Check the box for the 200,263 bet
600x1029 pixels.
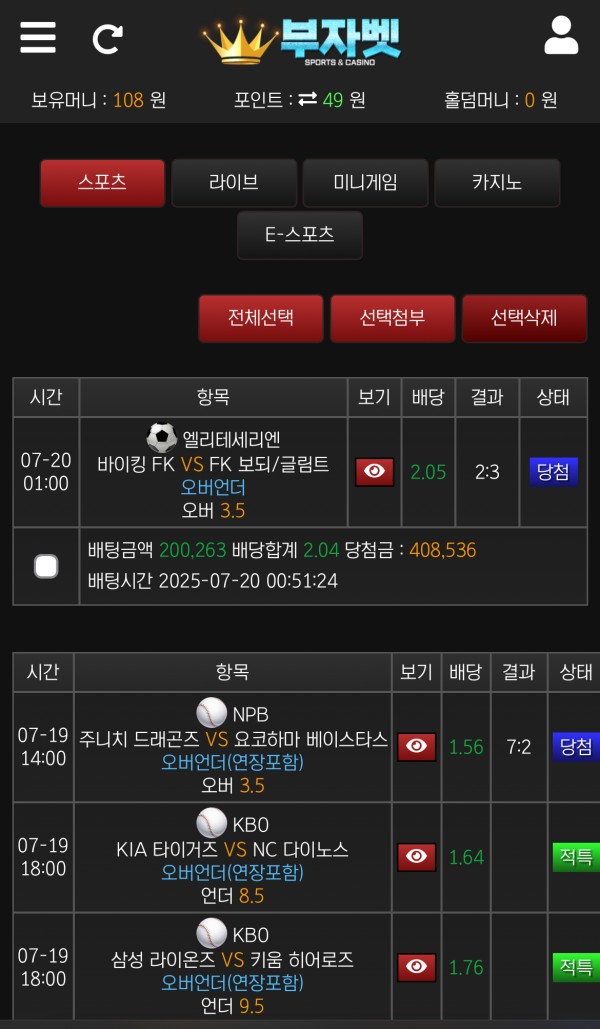click(x=46, y=566)
